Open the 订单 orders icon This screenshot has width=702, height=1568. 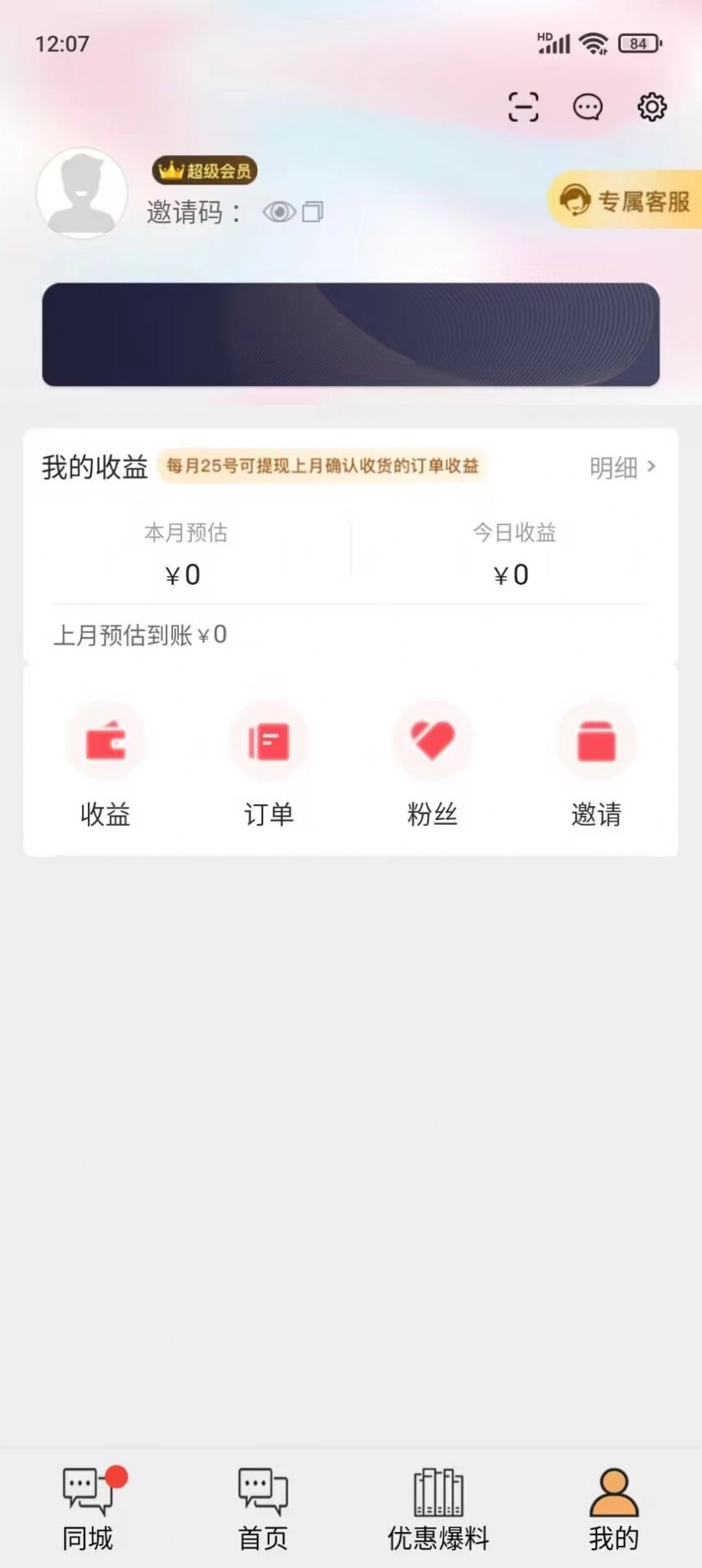[268, 739]
